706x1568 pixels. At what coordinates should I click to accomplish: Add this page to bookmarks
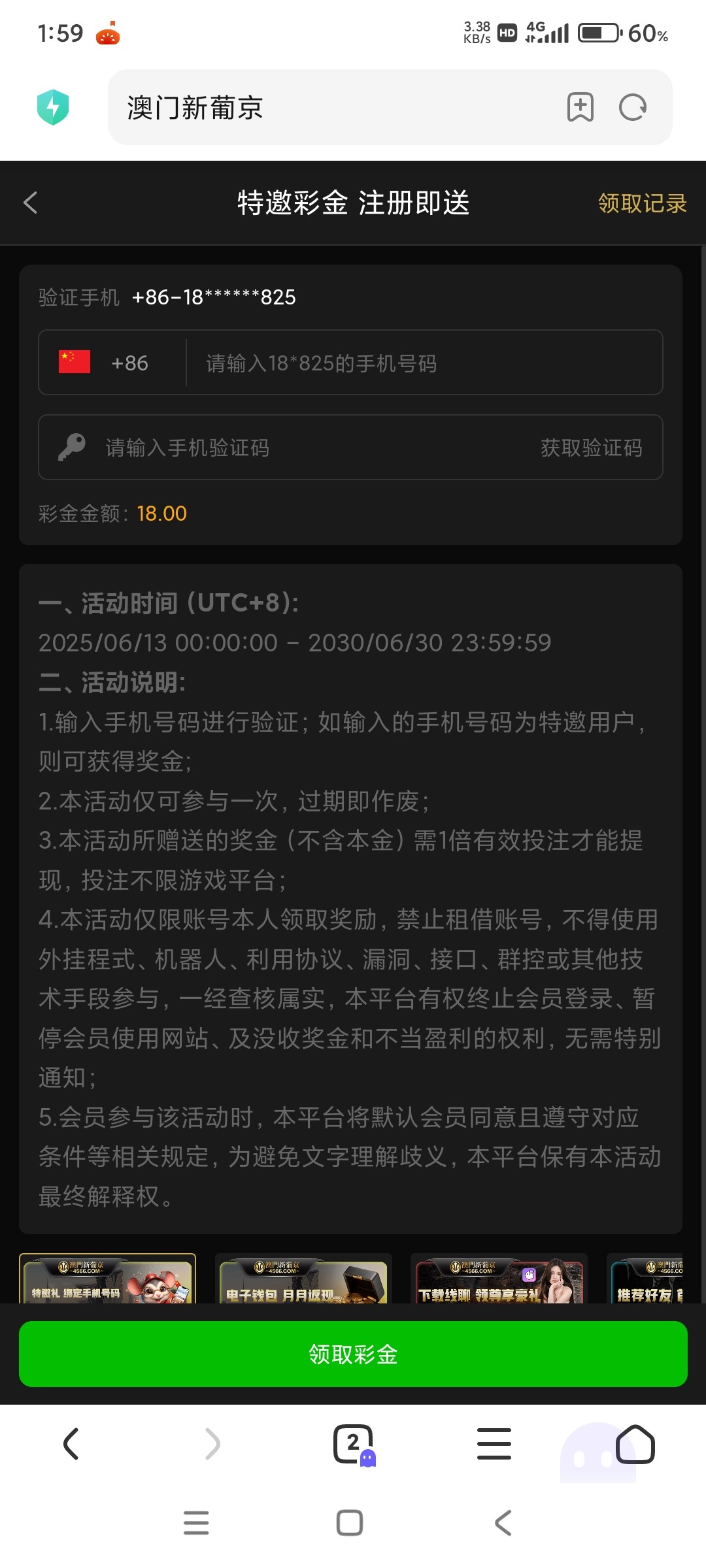(x=580, y=108)
